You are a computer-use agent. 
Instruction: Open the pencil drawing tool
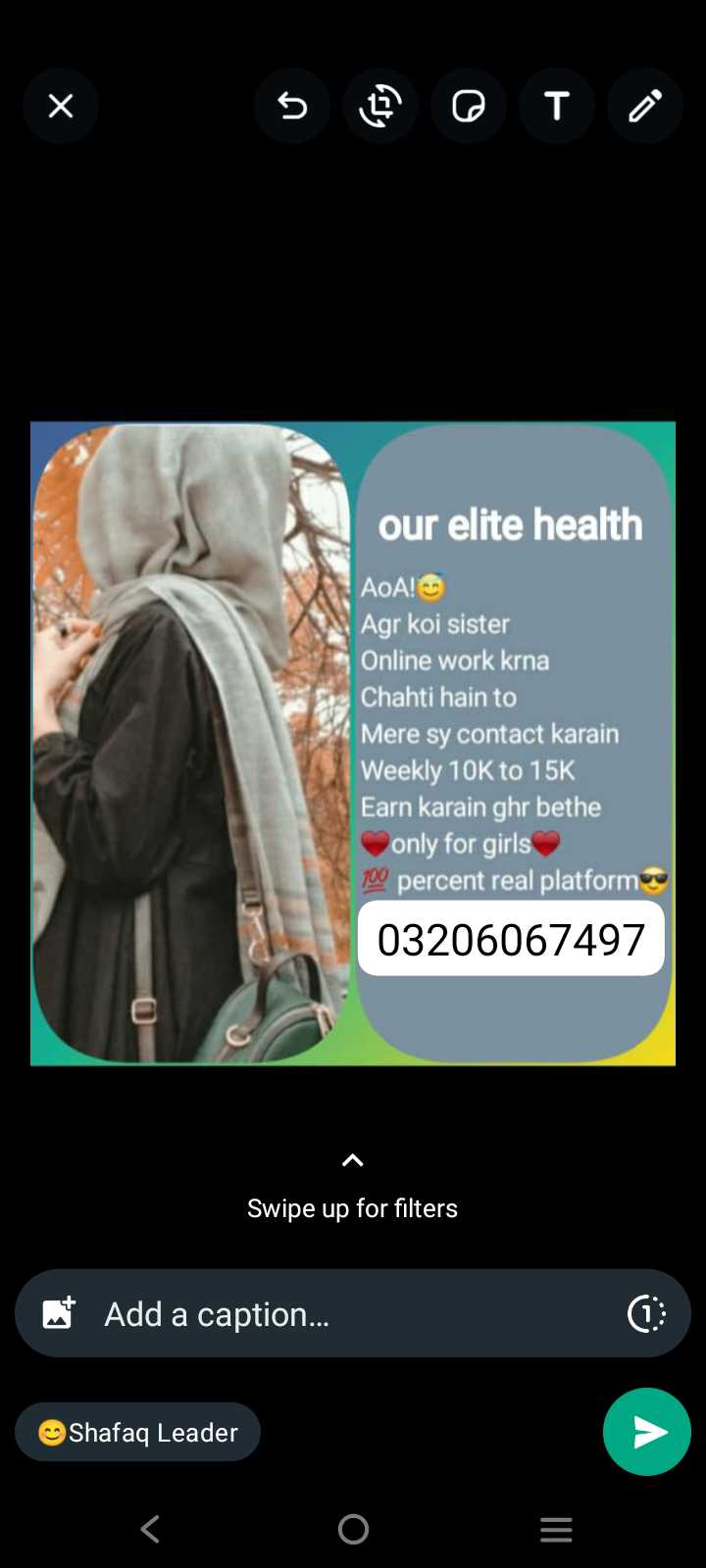point(645,106)
